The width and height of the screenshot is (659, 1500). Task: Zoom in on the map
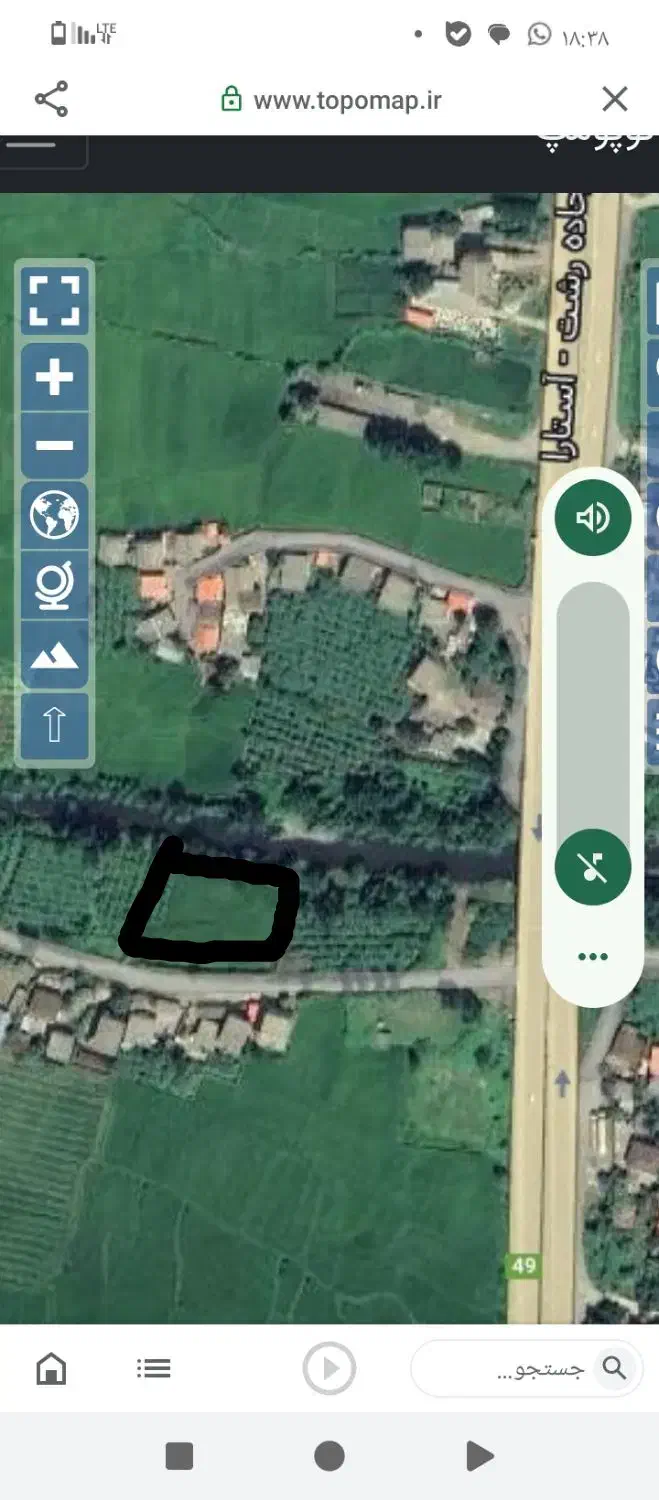click(x=55, y=378)
